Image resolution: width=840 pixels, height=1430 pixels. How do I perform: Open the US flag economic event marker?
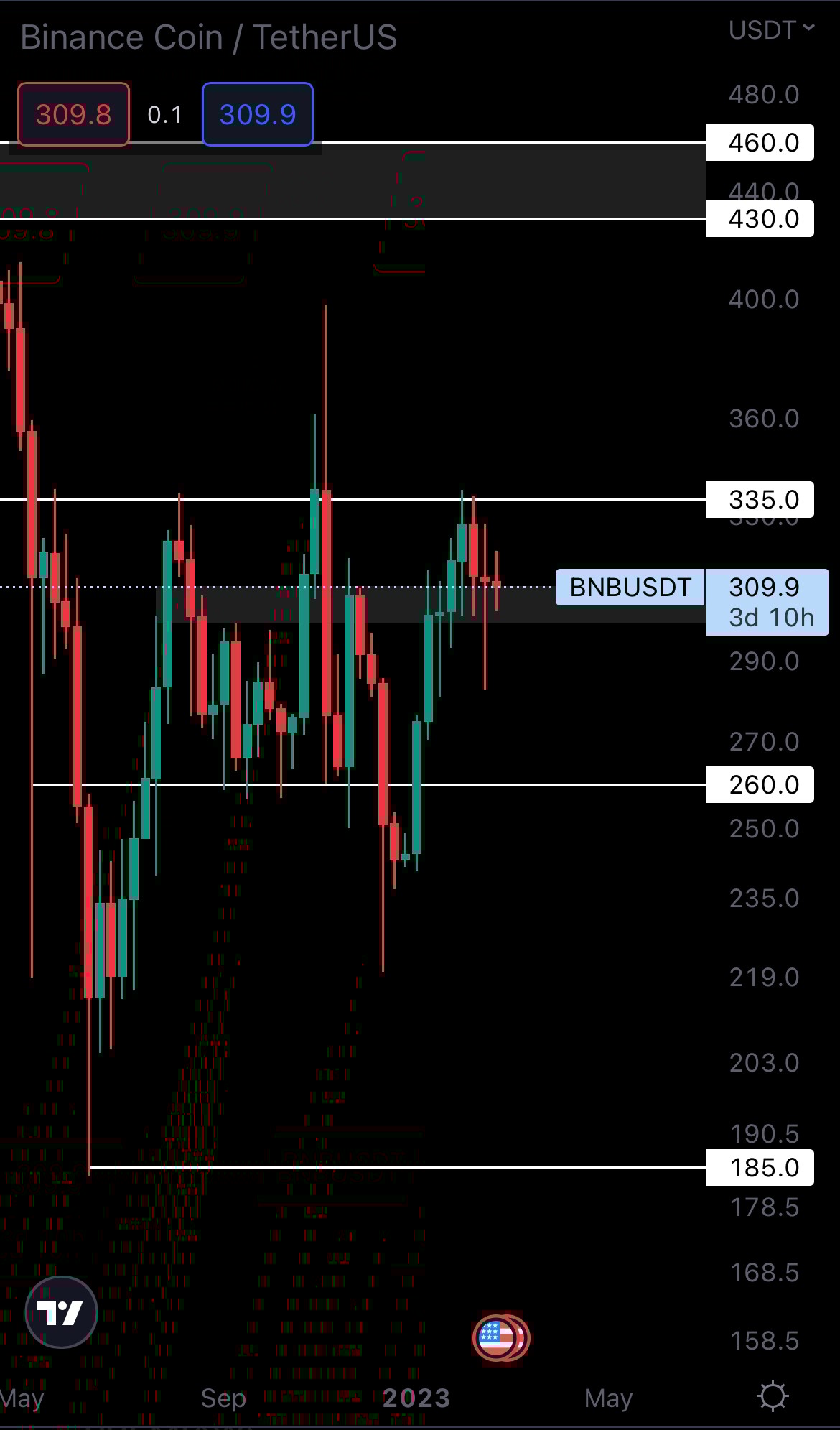point(497,1338)
